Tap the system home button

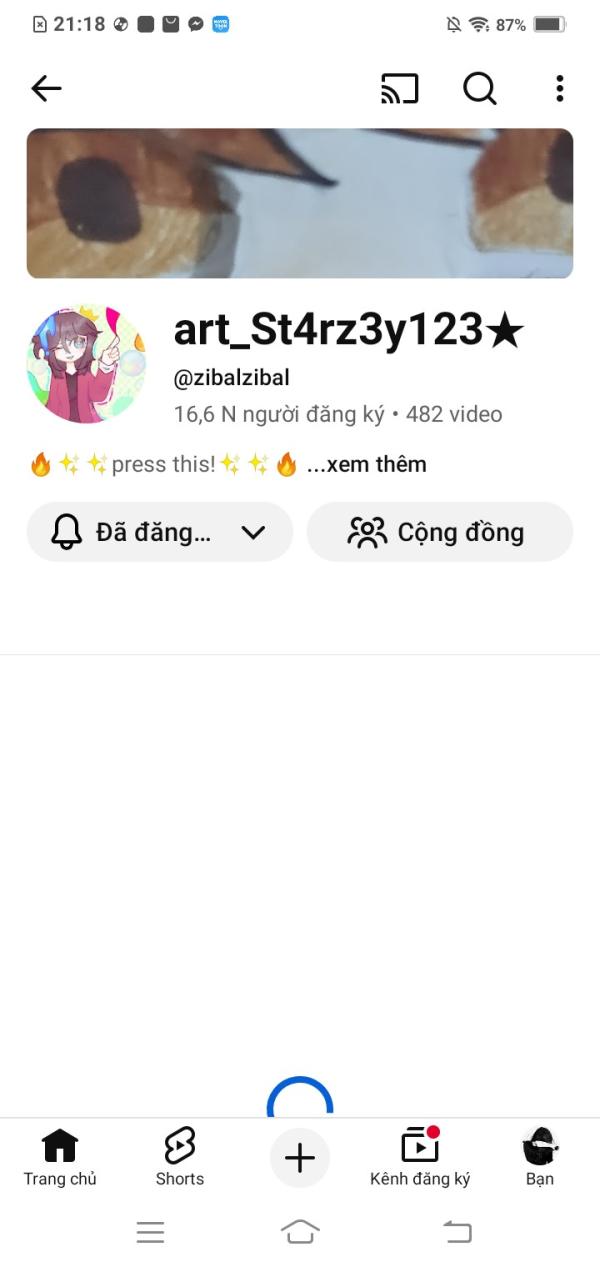(300, 1232)
